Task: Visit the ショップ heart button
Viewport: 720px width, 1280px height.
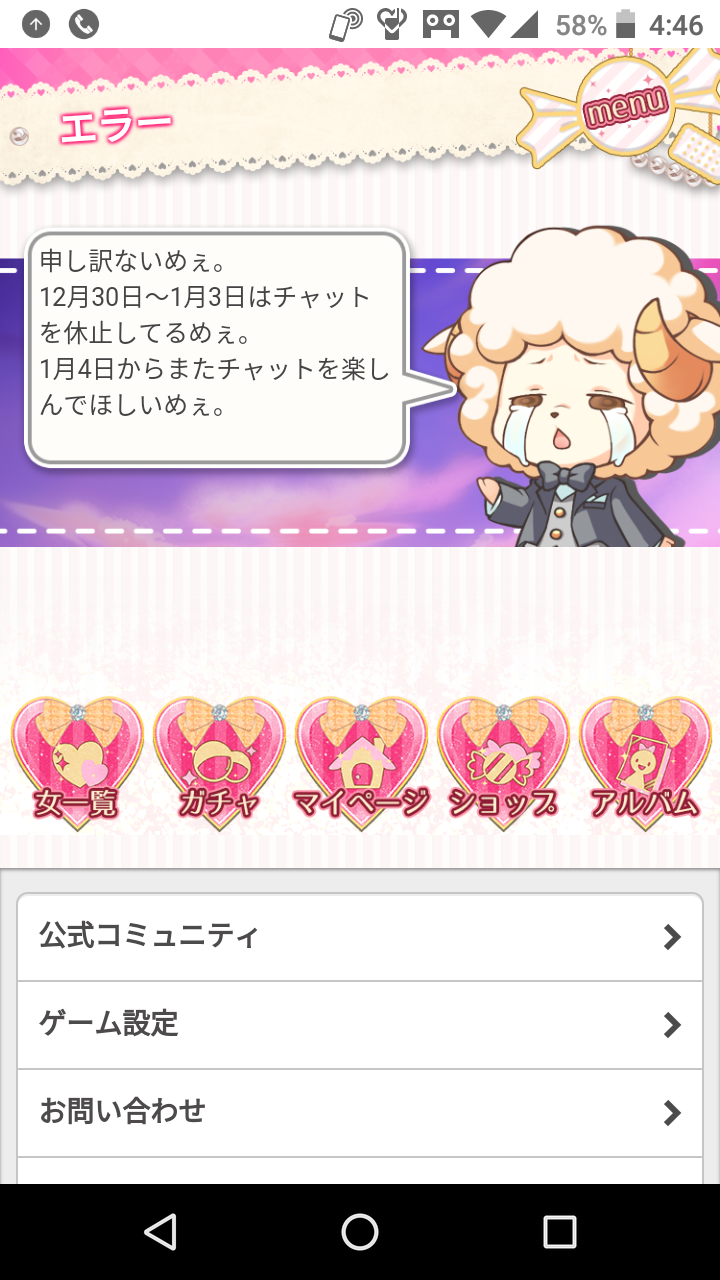Action: pos(503,765)
